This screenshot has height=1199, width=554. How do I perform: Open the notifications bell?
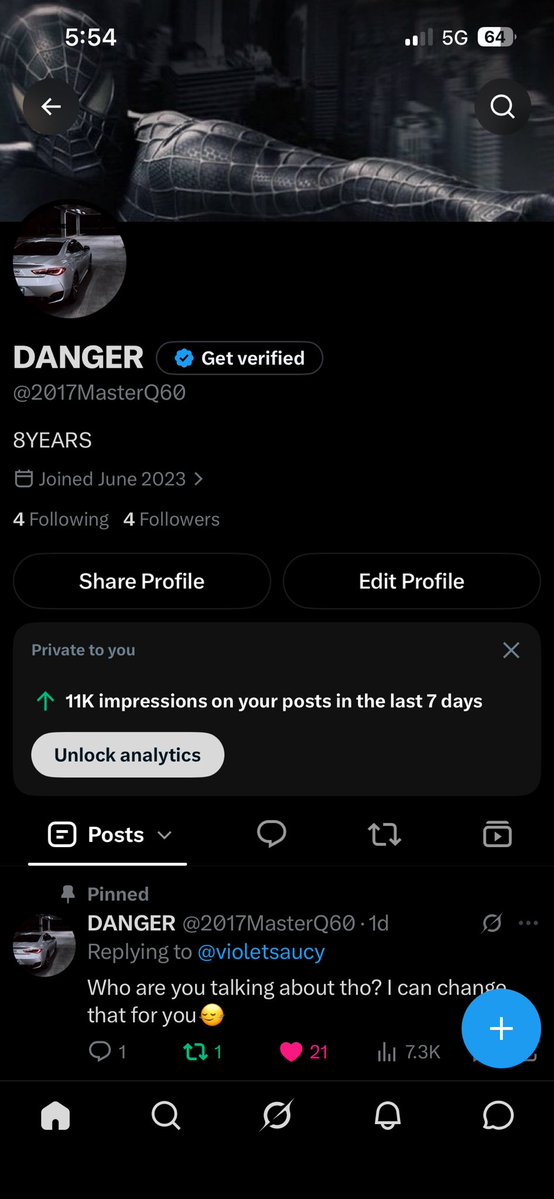(387, 1117)
